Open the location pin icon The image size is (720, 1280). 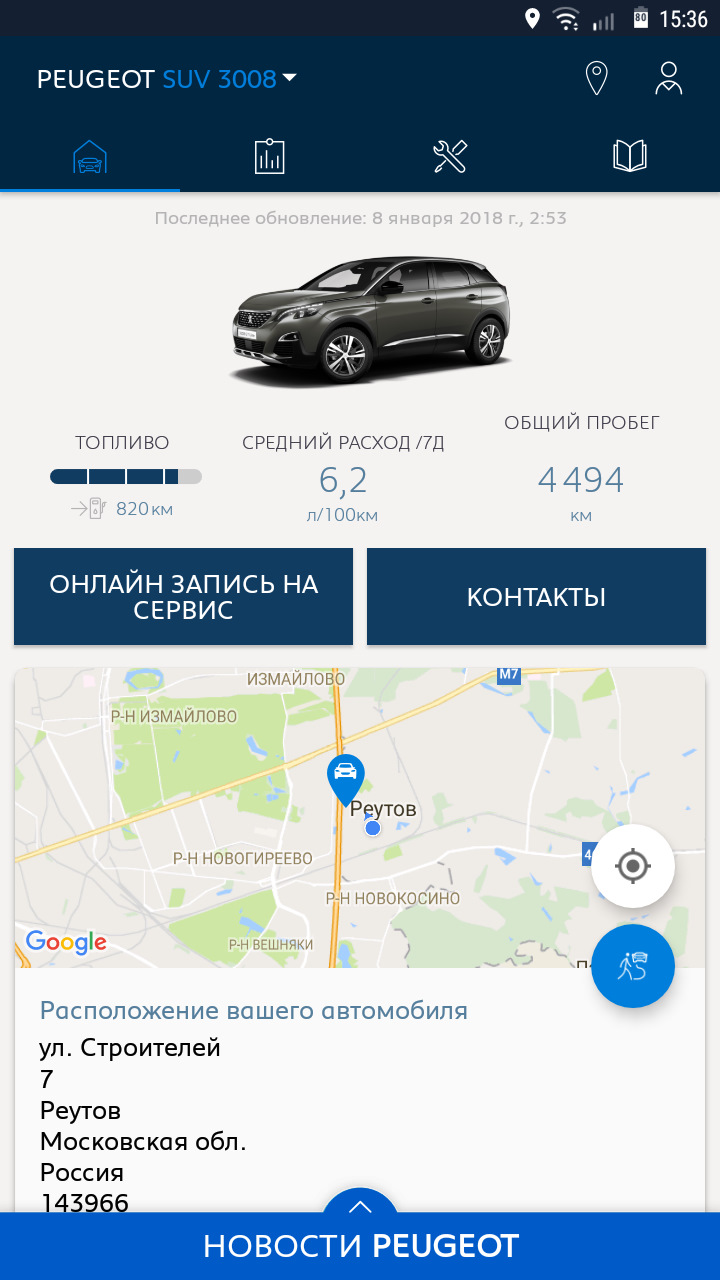click(596, 79)
